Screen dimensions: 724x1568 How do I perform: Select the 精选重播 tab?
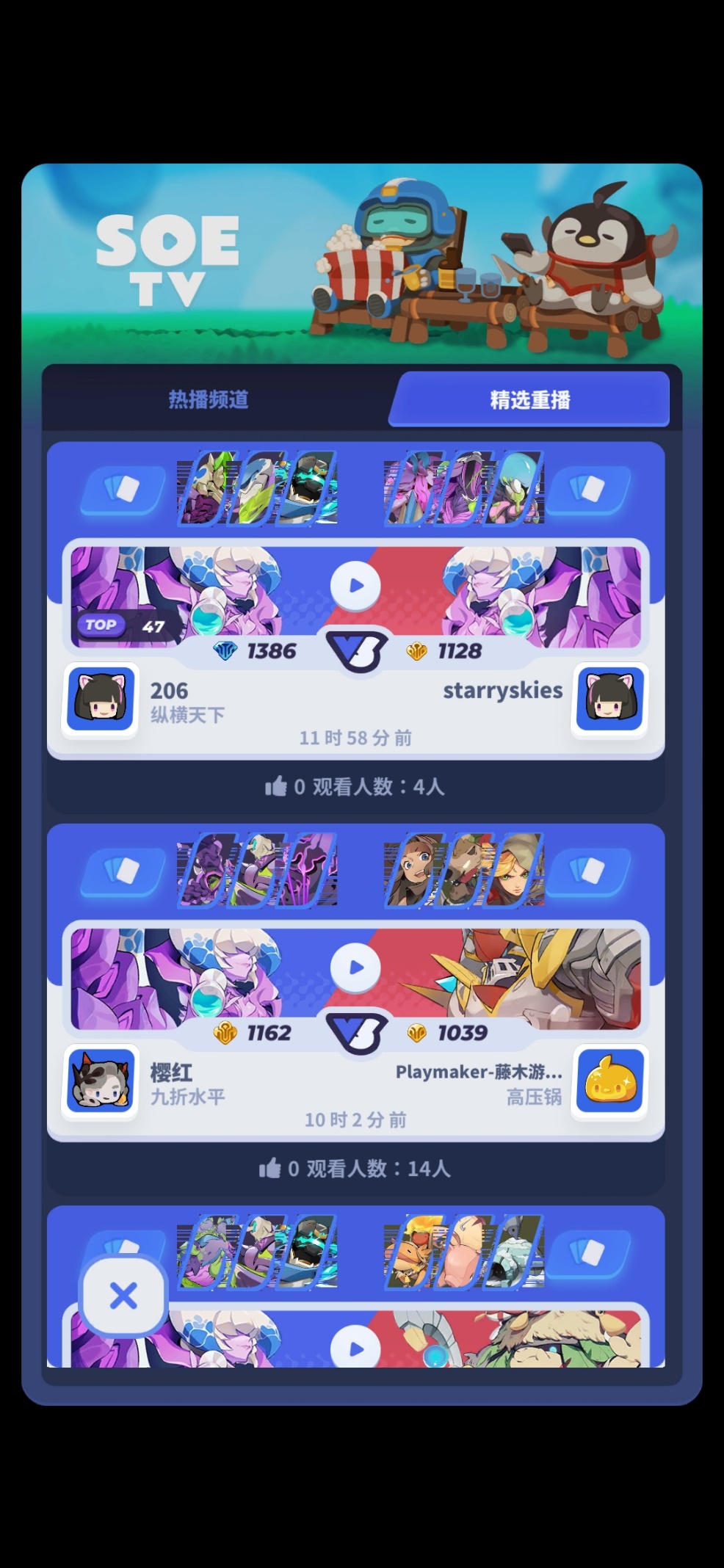(x=529, y=399)
